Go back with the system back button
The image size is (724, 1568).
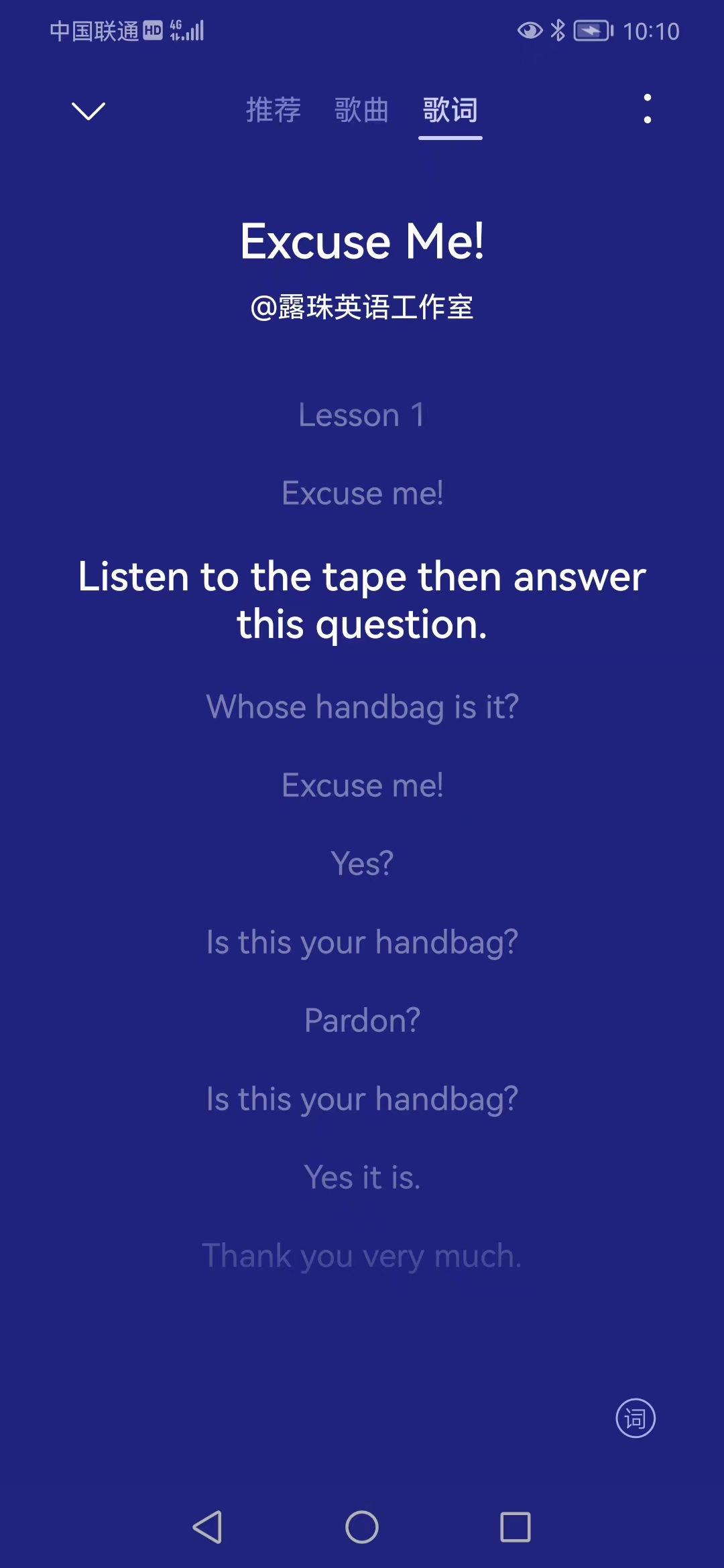coord(208,1527)
